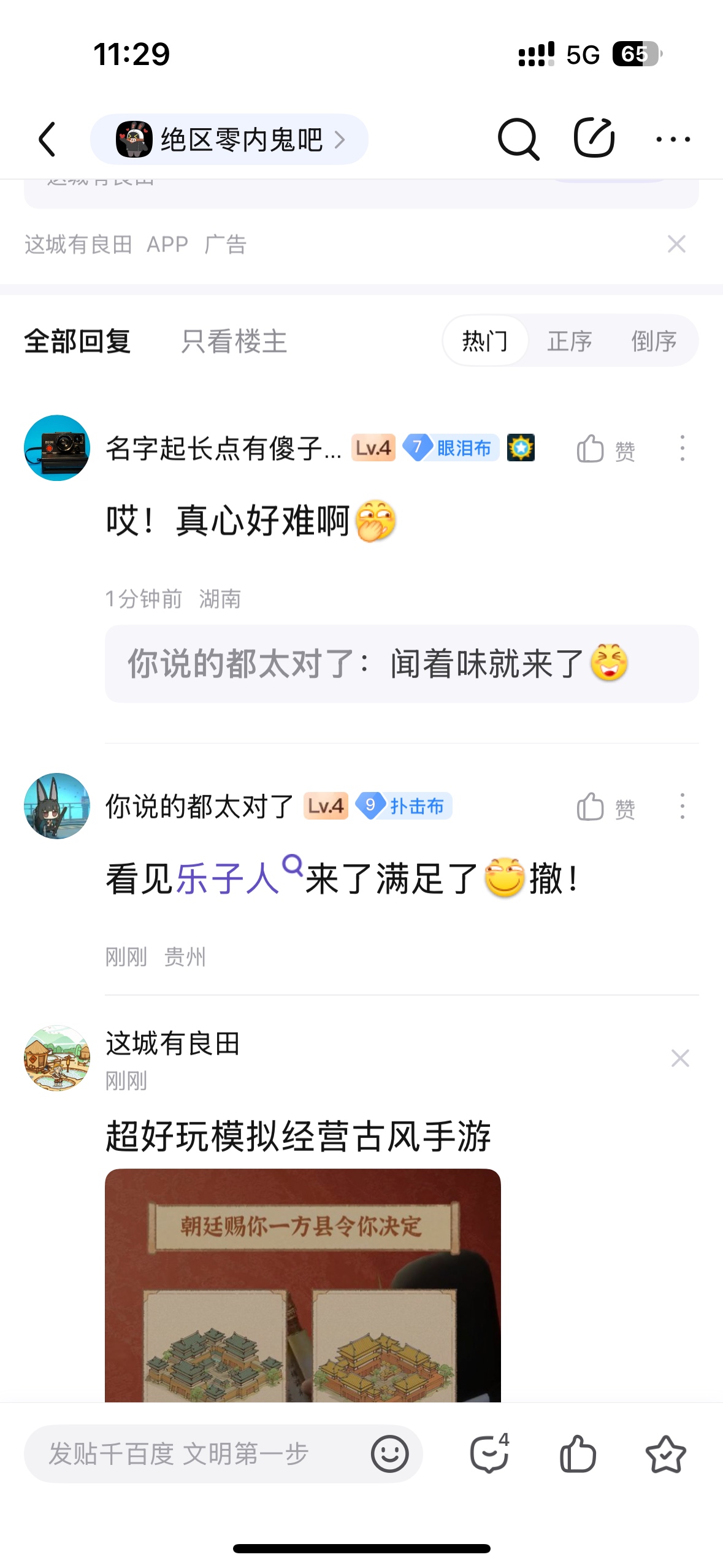Go back with the top-left arrow
This screenshot has width=723, height=1568.
48,139
